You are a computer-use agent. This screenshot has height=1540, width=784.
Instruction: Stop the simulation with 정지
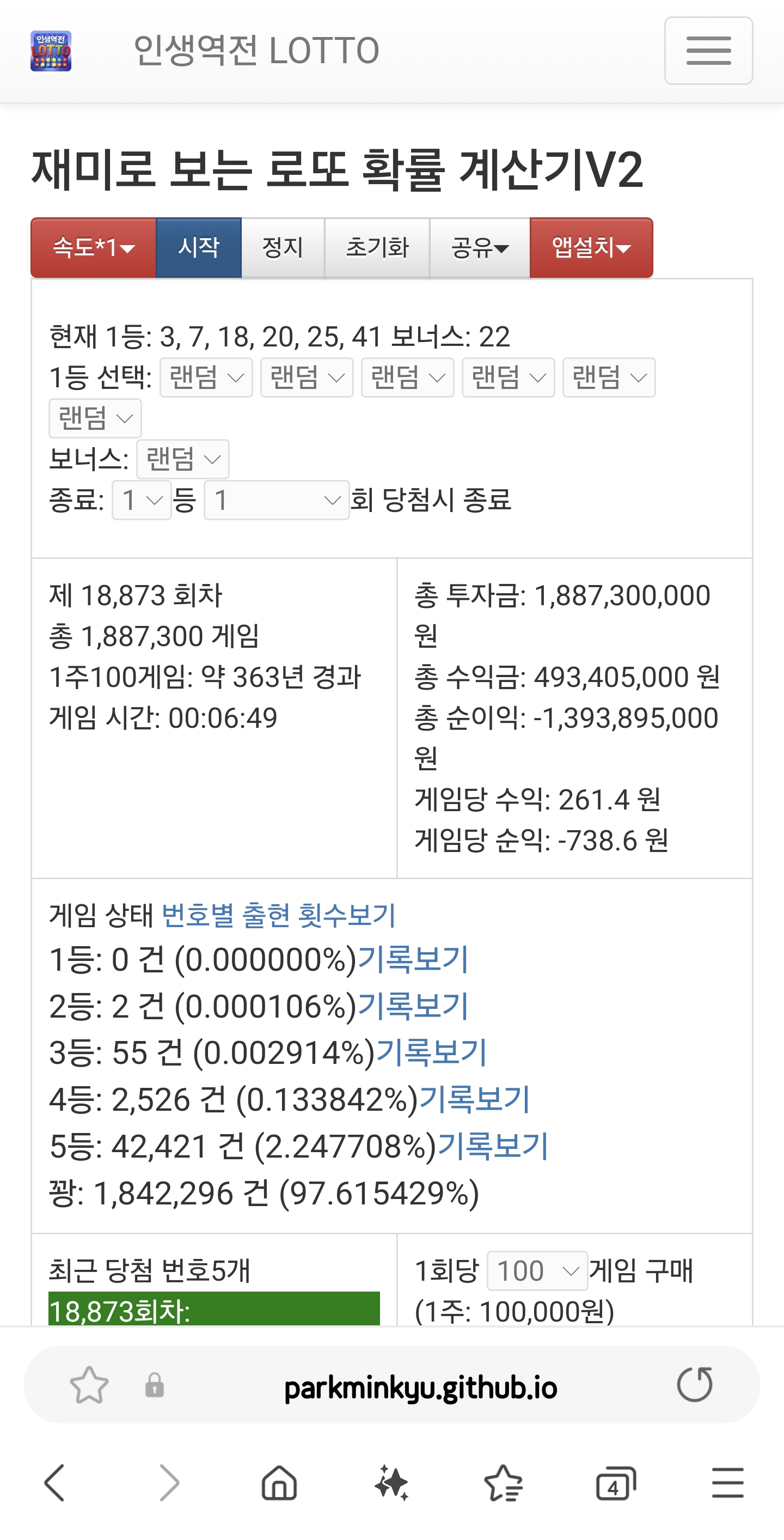pyautogui.click(x=283, y=247)
